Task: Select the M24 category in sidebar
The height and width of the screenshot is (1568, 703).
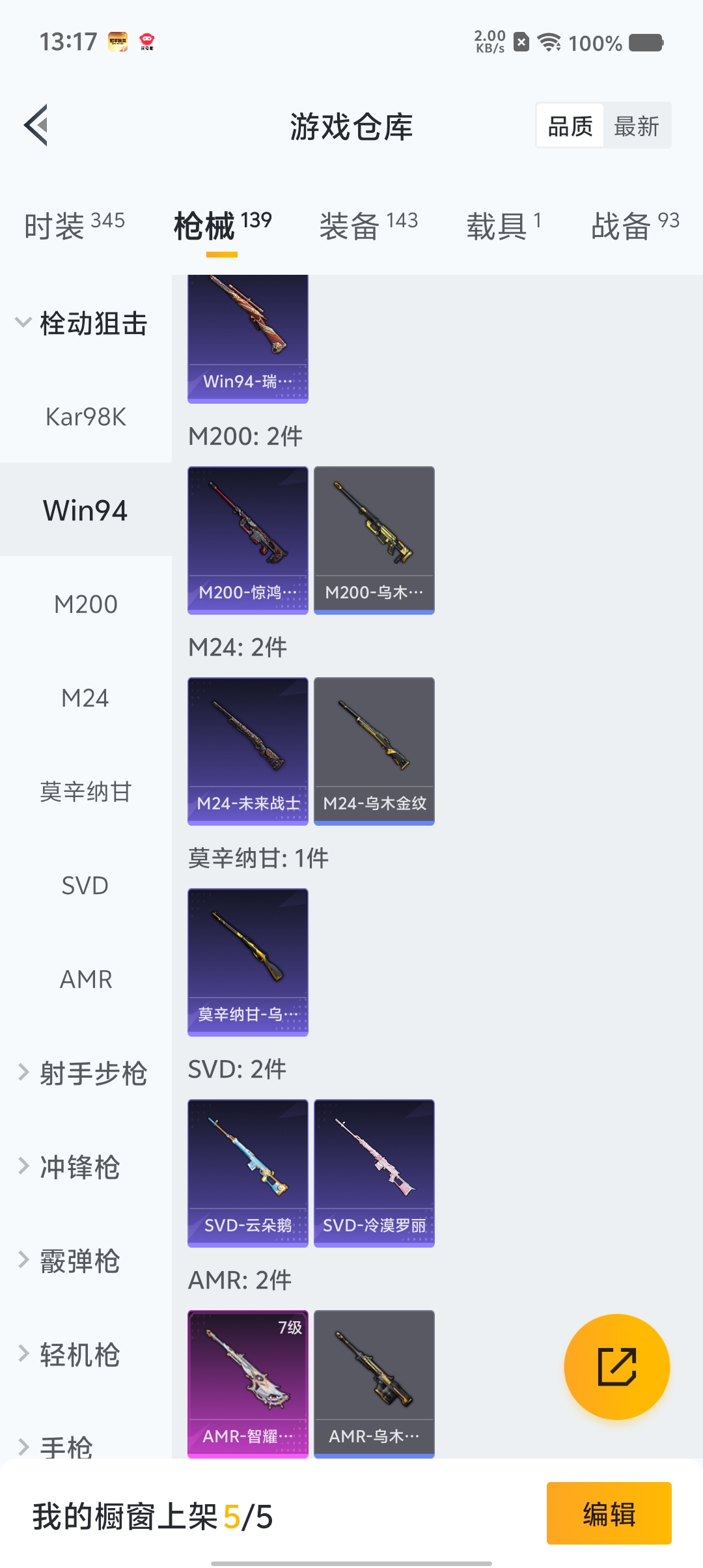Action: 85,698
